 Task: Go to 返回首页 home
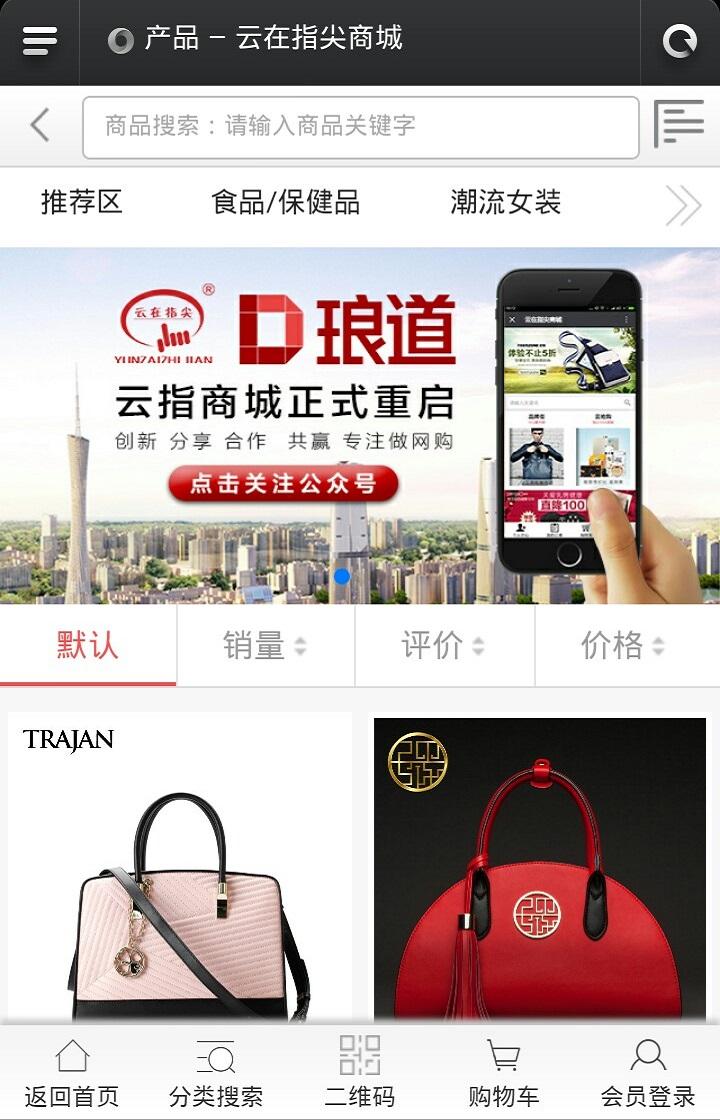tap(71, 1073)
